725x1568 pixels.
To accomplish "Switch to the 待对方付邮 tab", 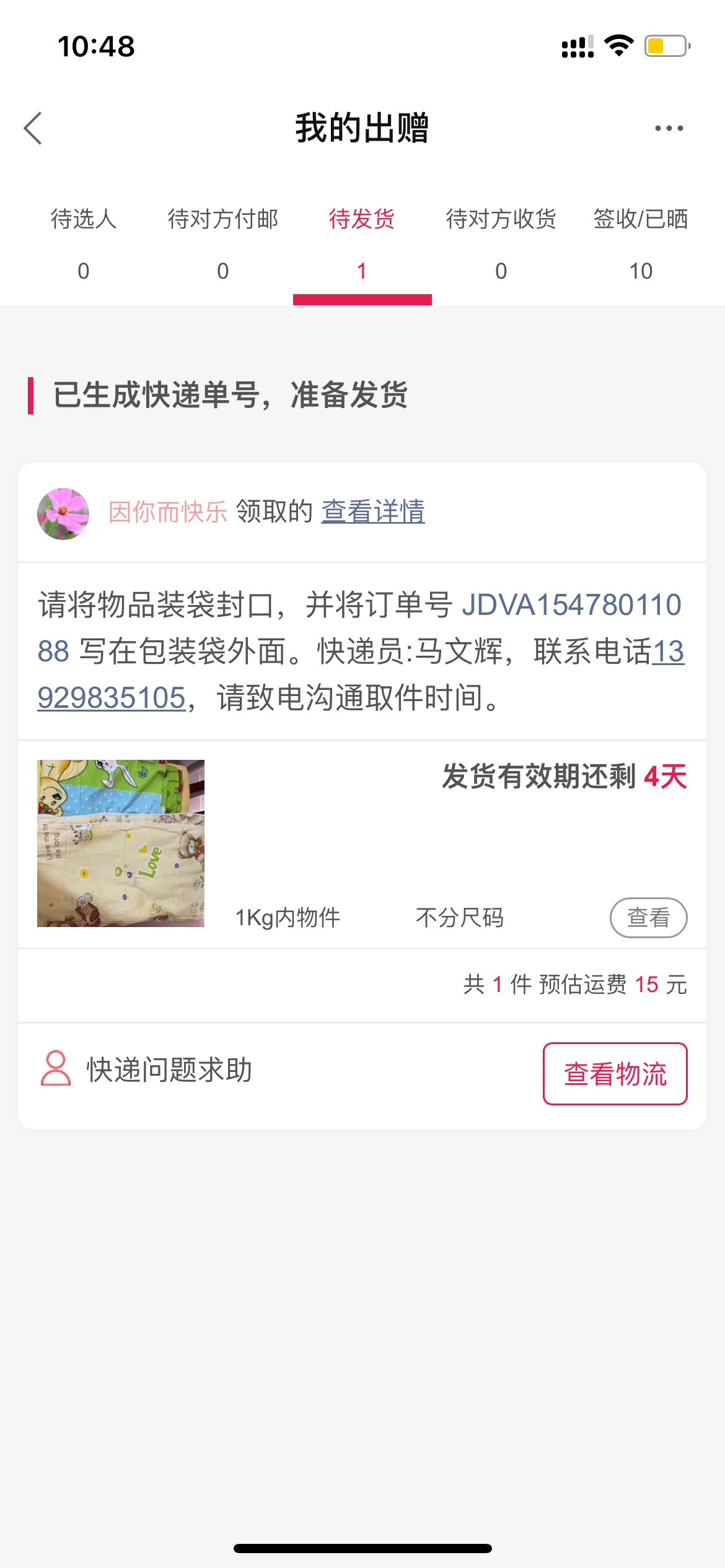I will click(x=223, y=243).
